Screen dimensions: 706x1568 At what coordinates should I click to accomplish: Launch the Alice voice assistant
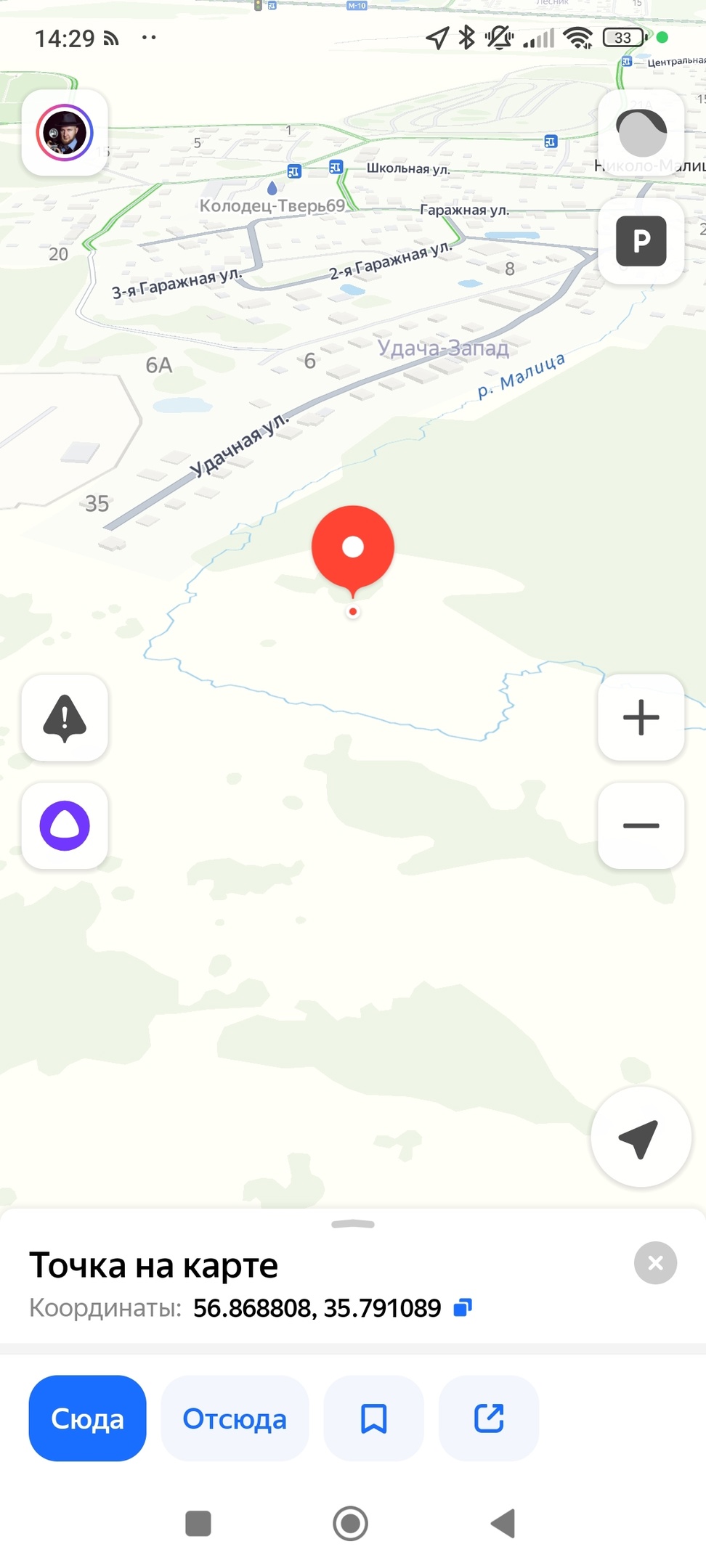(65, 825)
